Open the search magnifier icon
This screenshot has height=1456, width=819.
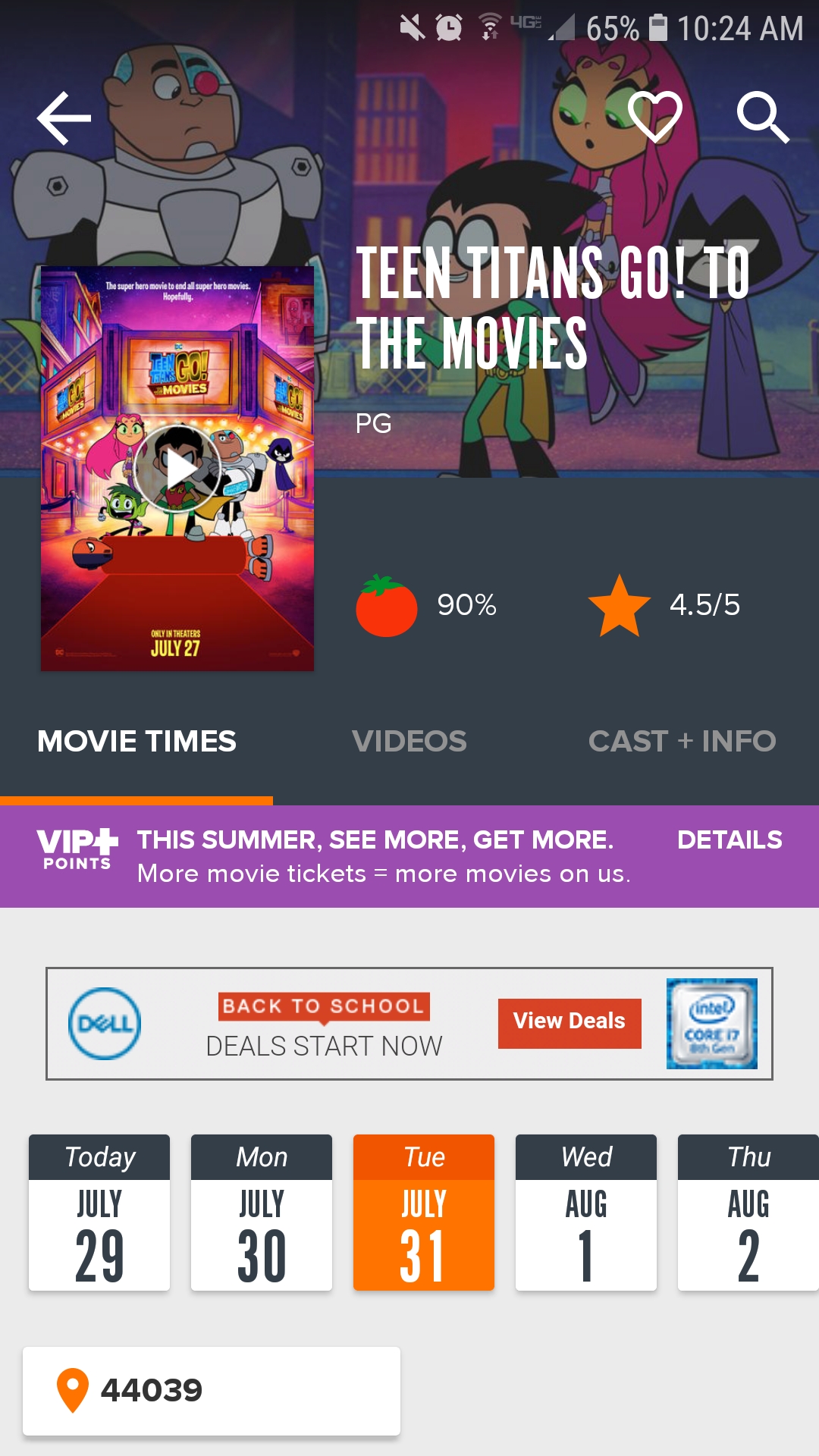[x=763, y=118]
